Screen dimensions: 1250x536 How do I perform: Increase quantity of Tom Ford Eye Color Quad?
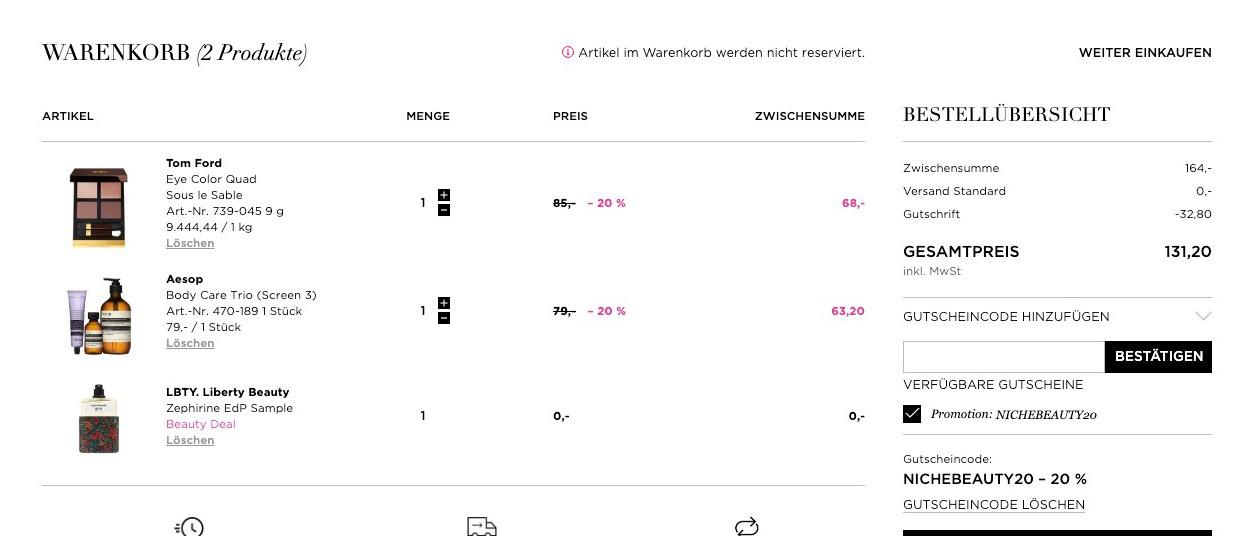coord(444,195)
